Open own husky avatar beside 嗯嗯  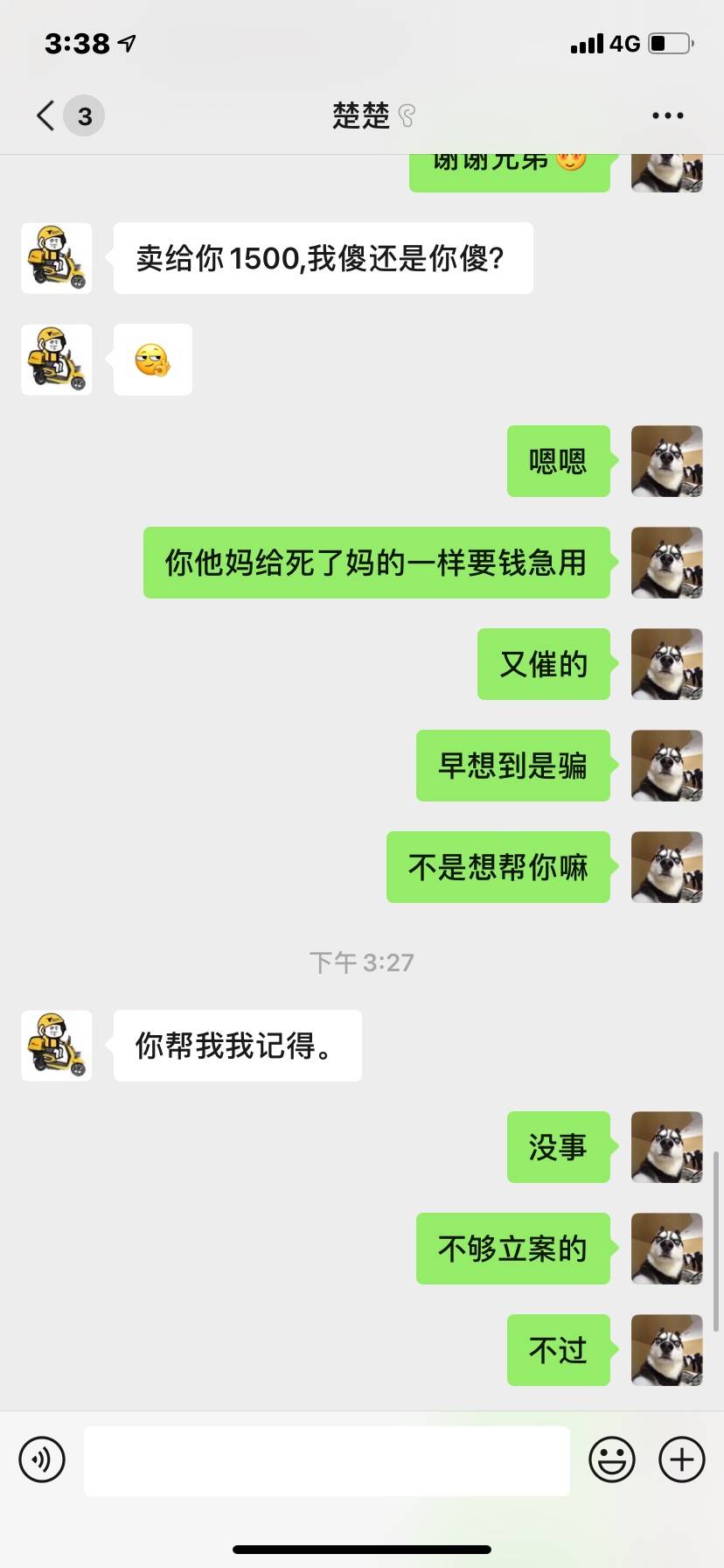tap(666, 461)
